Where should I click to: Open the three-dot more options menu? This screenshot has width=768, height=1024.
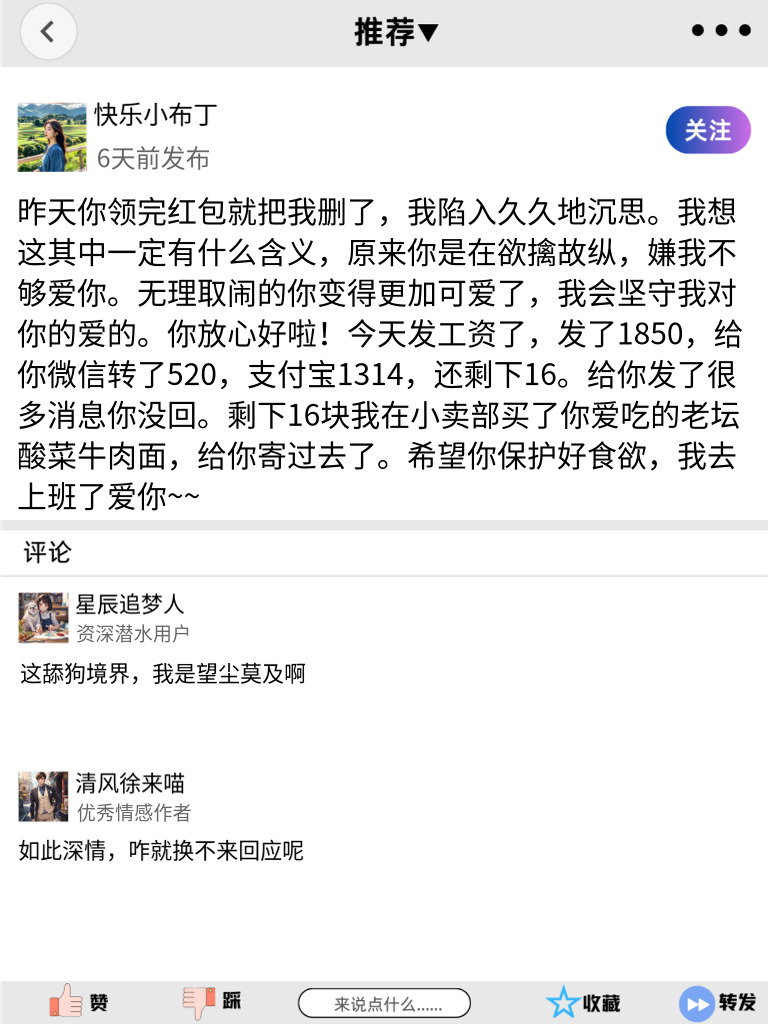pyautogui.click(x=719, y=30)
